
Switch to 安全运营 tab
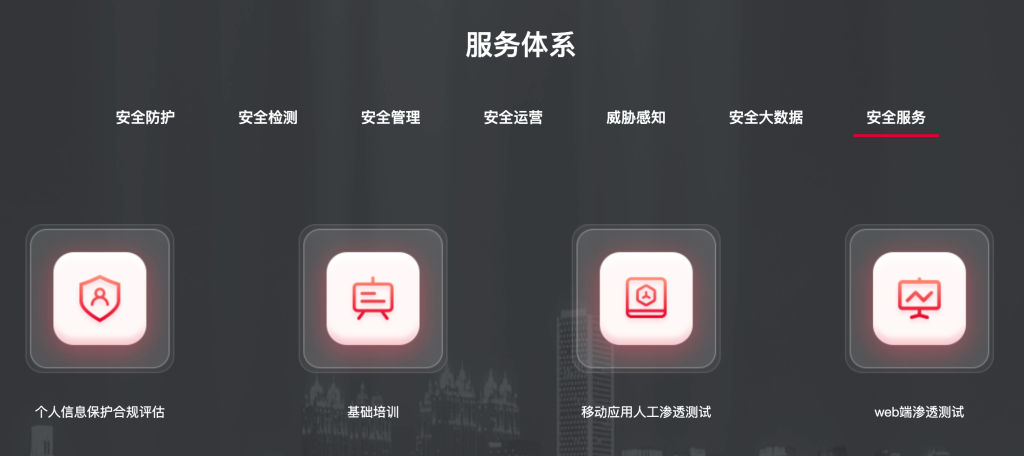point(513,117)
